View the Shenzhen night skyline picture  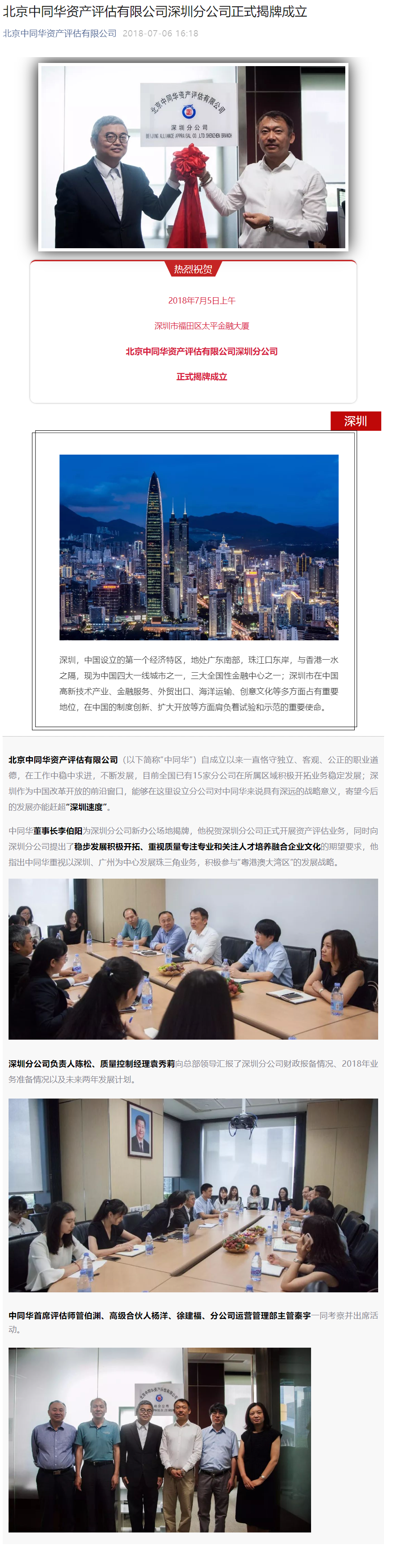(x=199, y=547)
